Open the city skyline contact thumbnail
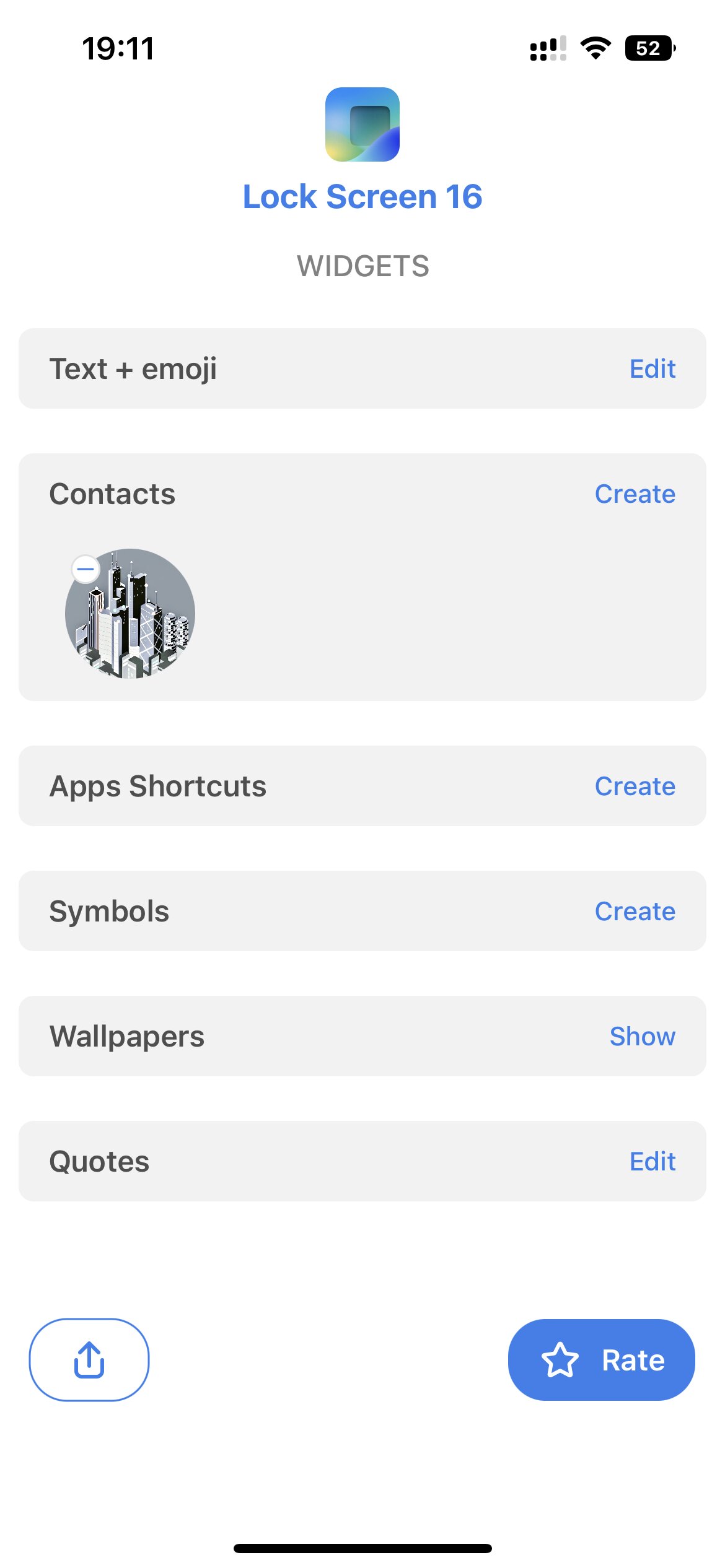The image size is (725, 1568). pos(130,613)
